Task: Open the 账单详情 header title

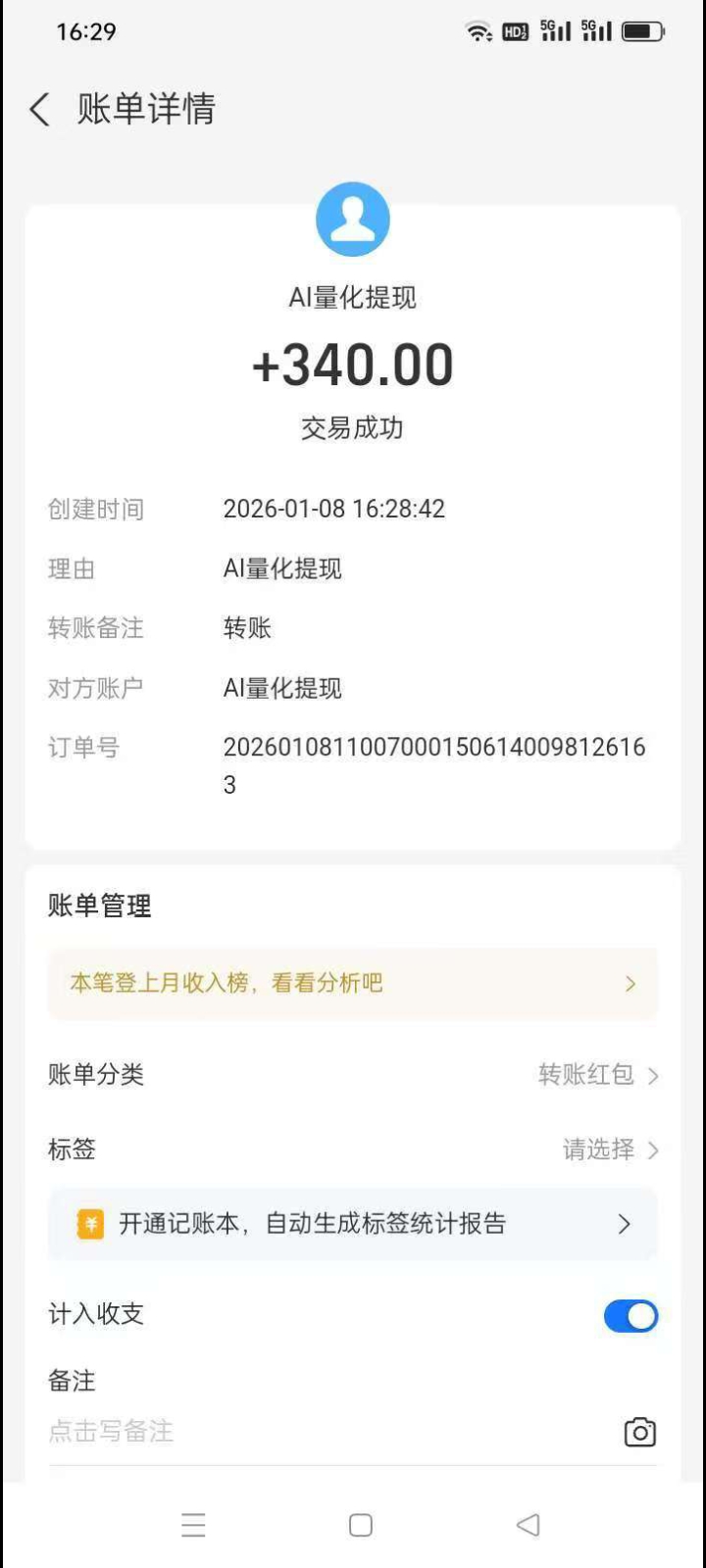Action: coord(147,110)
